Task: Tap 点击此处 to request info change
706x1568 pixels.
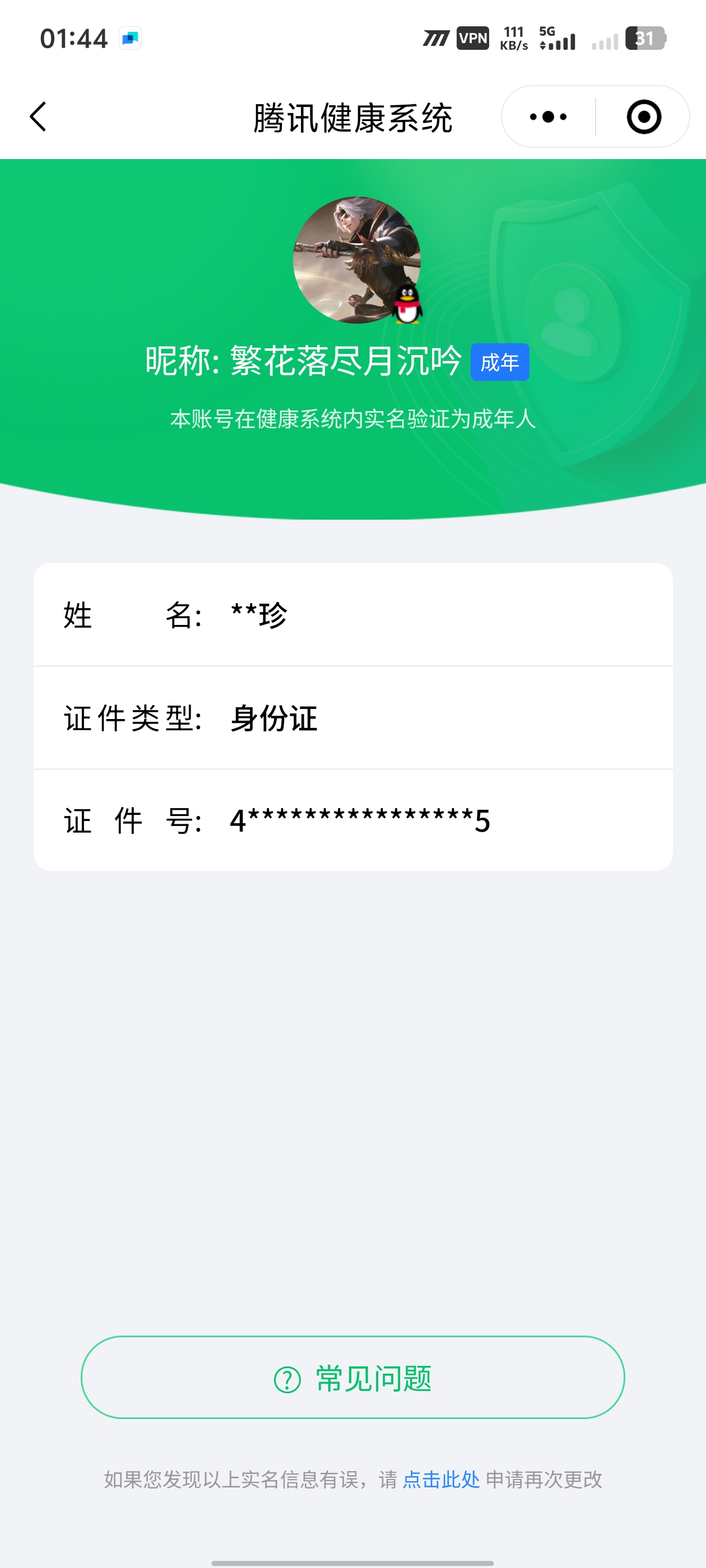Action: [441, 1479]
